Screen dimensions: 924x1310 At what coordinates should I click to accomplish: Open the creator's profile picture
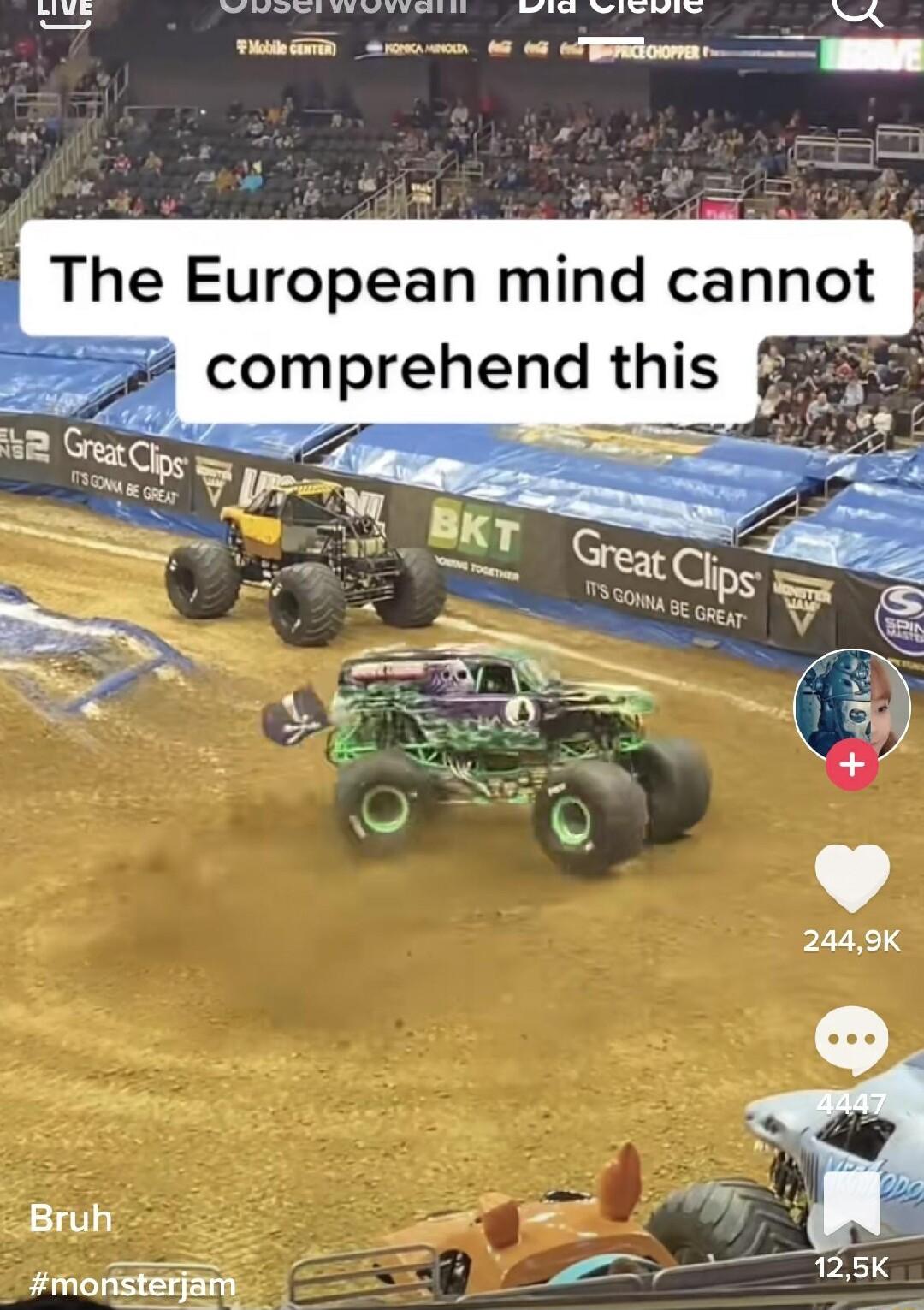851,703
